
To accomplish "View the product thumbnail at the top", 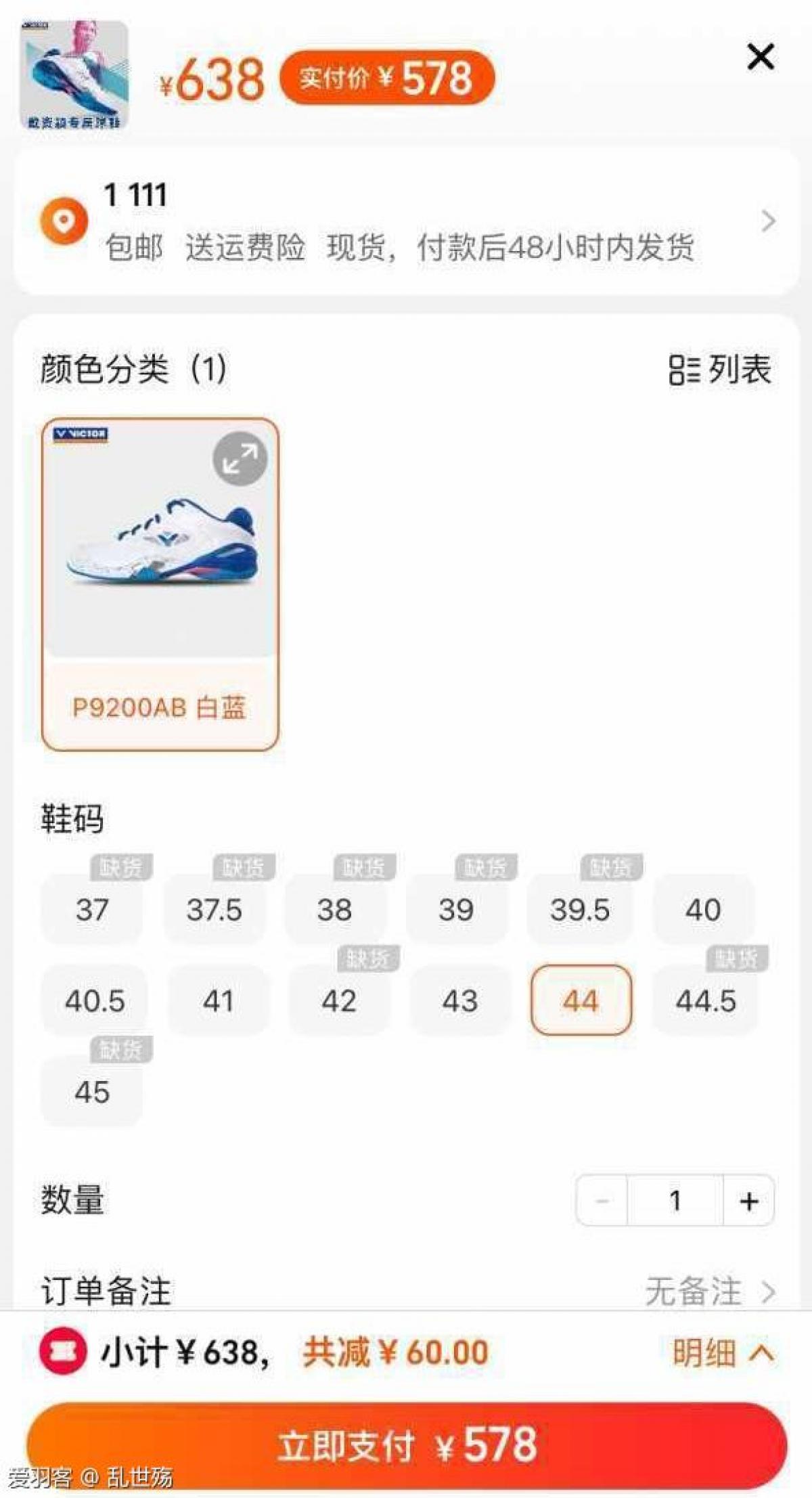I will coord(74,74).
